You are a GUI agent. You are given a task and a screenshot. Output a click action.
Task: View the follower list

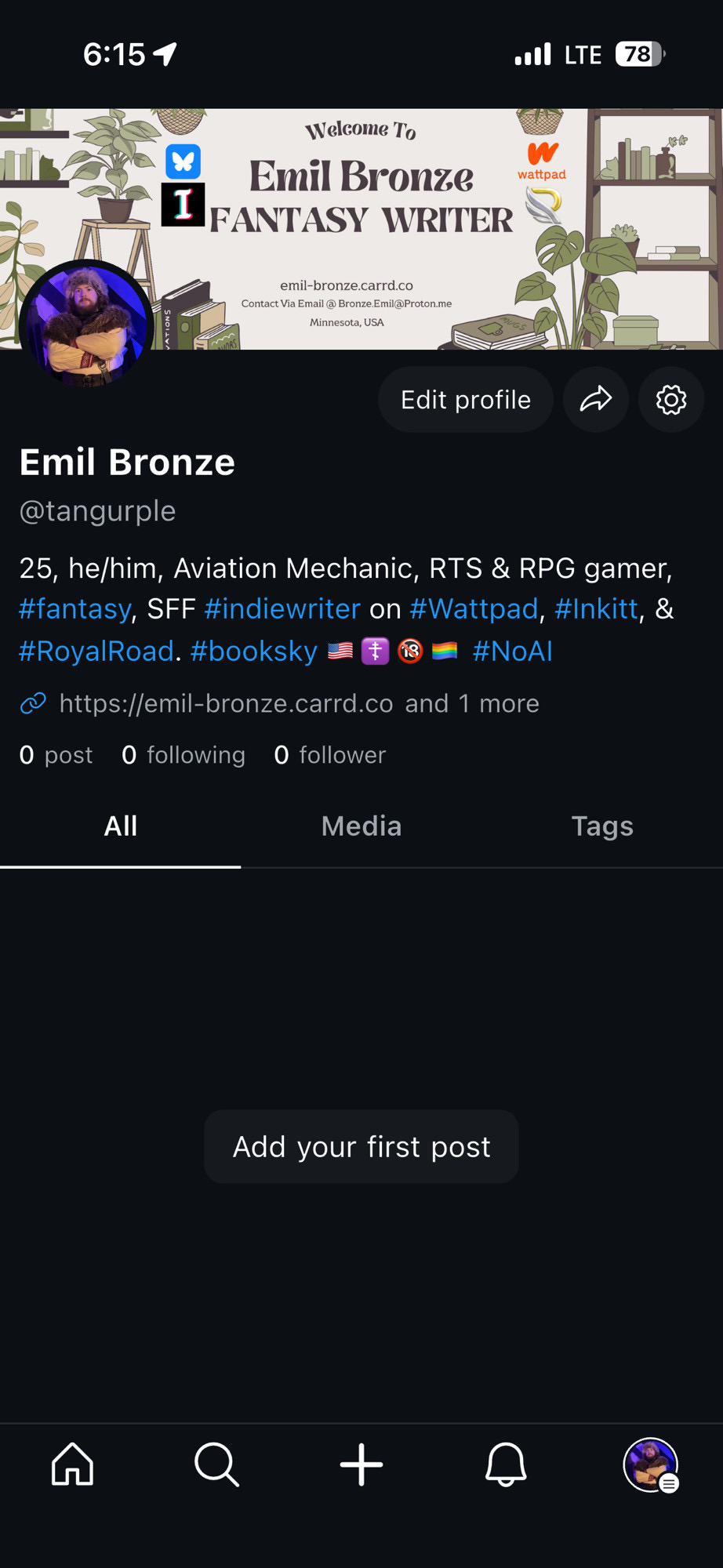click(331, 755)
